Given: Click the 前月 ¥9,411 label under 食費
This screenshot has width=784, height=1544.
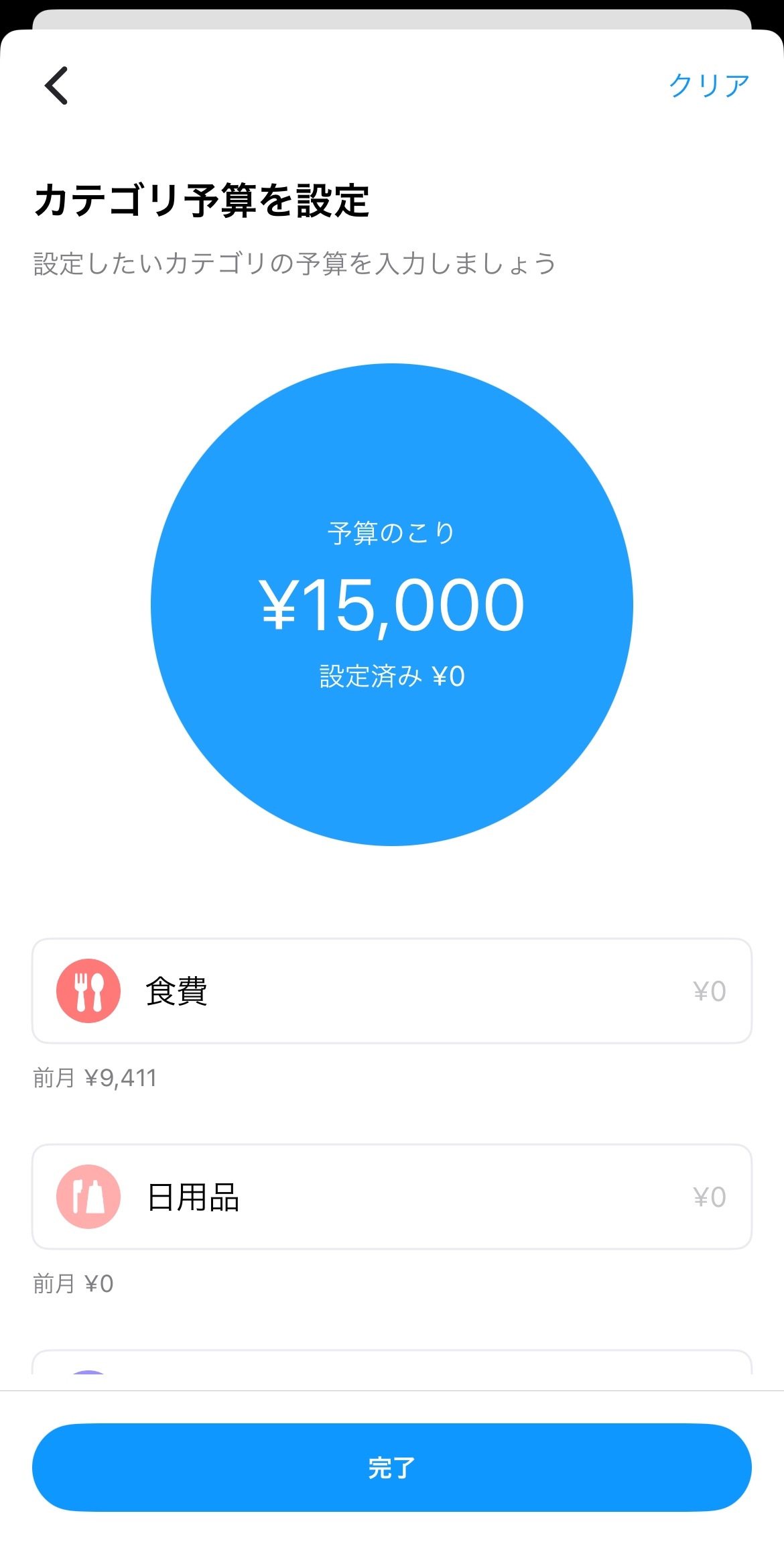Looking at the screenshot, I should (x=95, y=1078).
